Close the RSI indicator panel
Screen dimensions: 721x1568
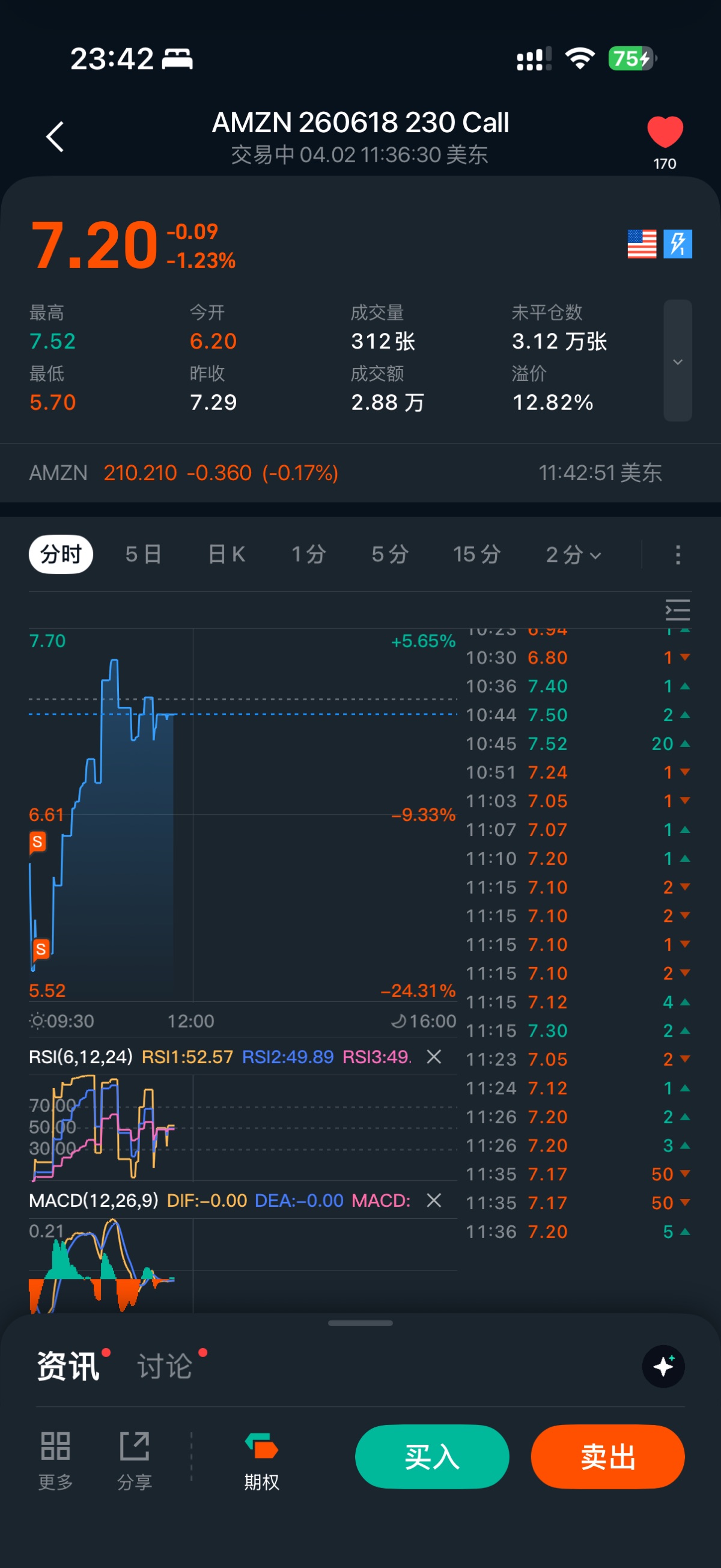tap(434, 1057)
